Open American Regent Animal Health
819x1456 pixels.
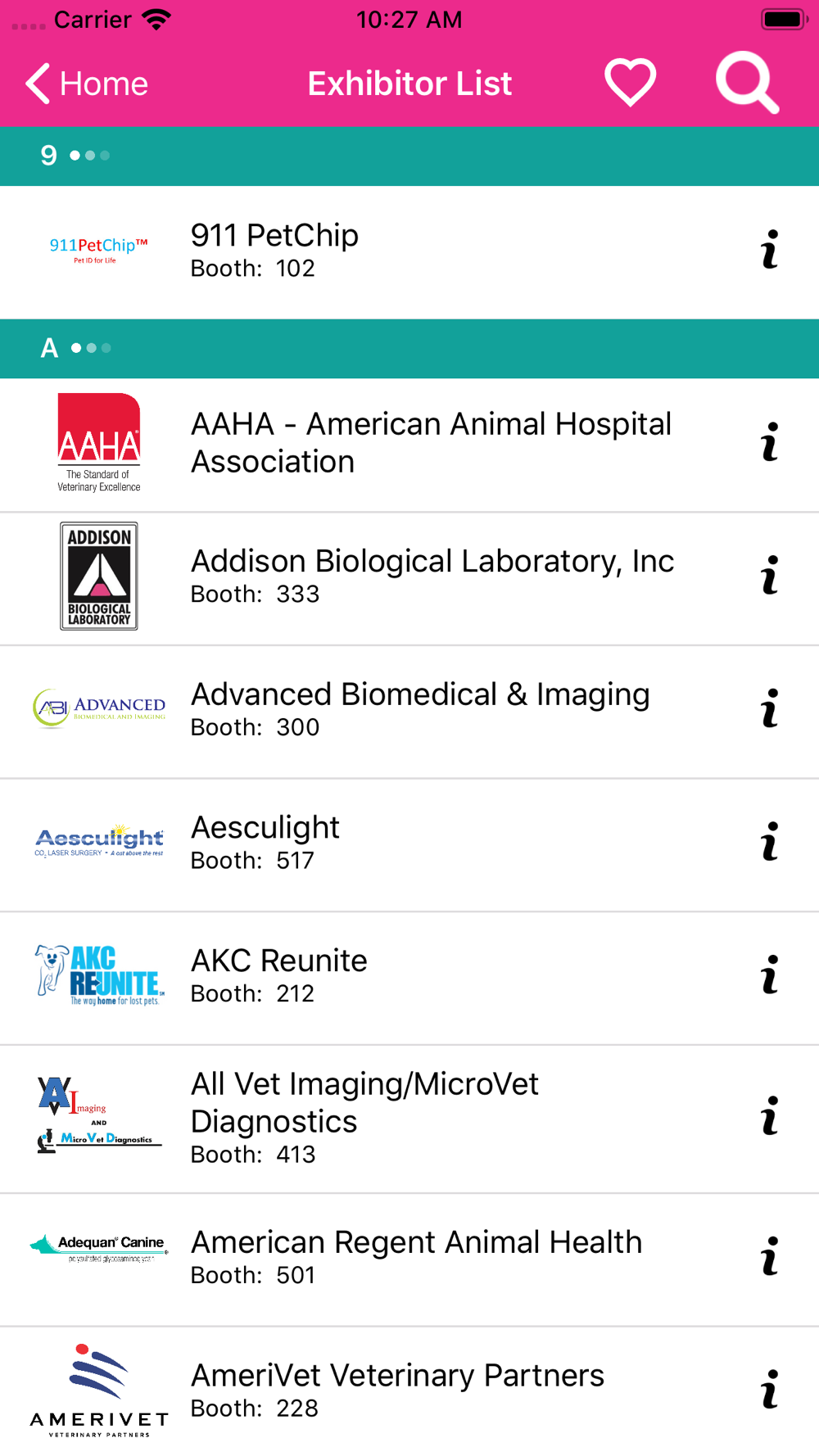(409, 1259)
